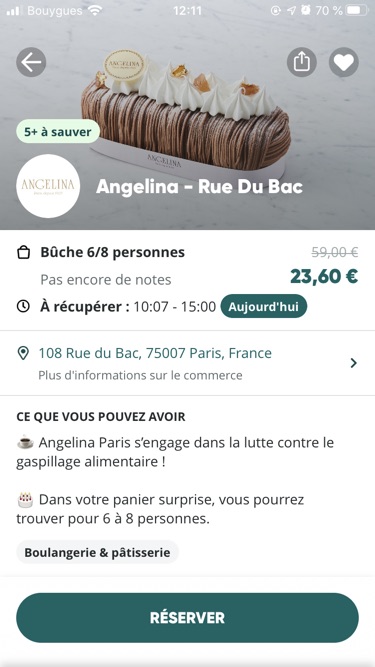The image size is (375, 667).
Task: Share this Angelina offer
Action: click(x=301, y=62)
